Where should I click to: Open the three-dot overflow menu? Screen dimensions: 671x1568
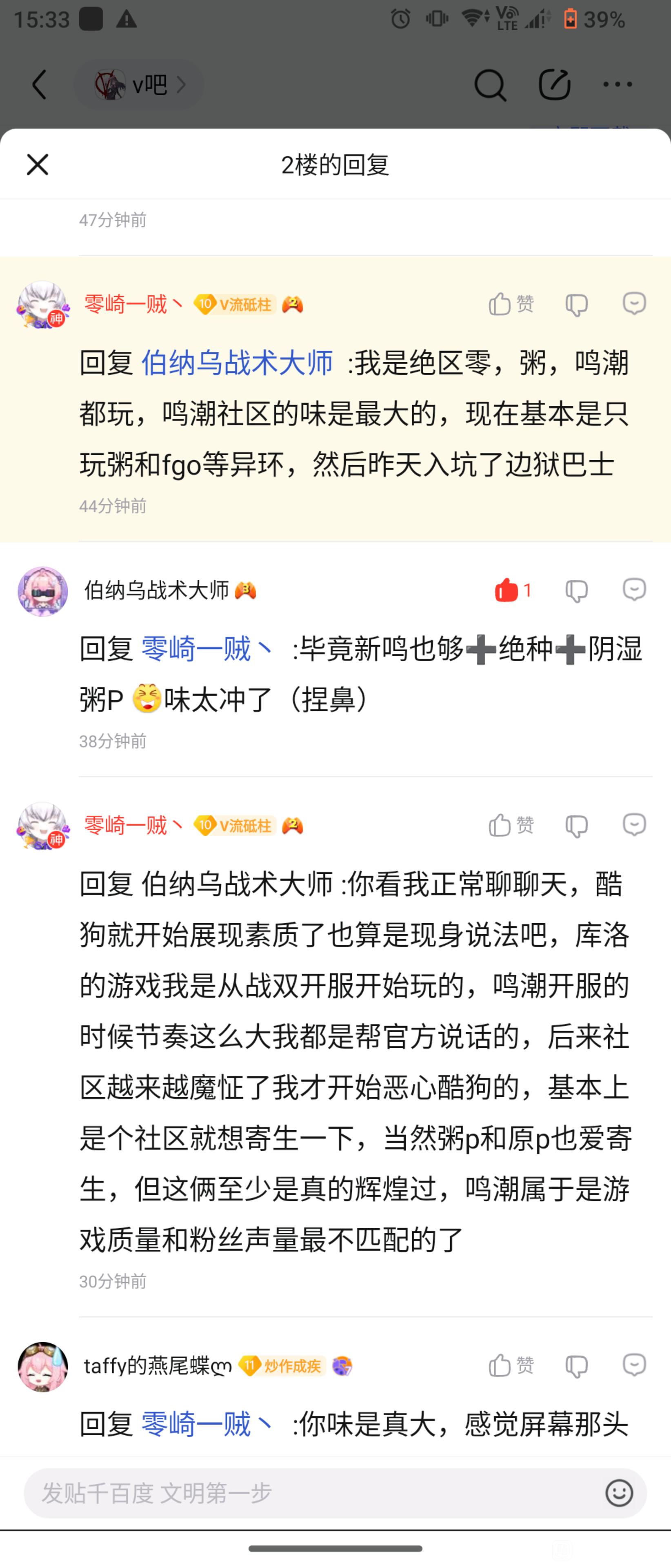[618, 85]
